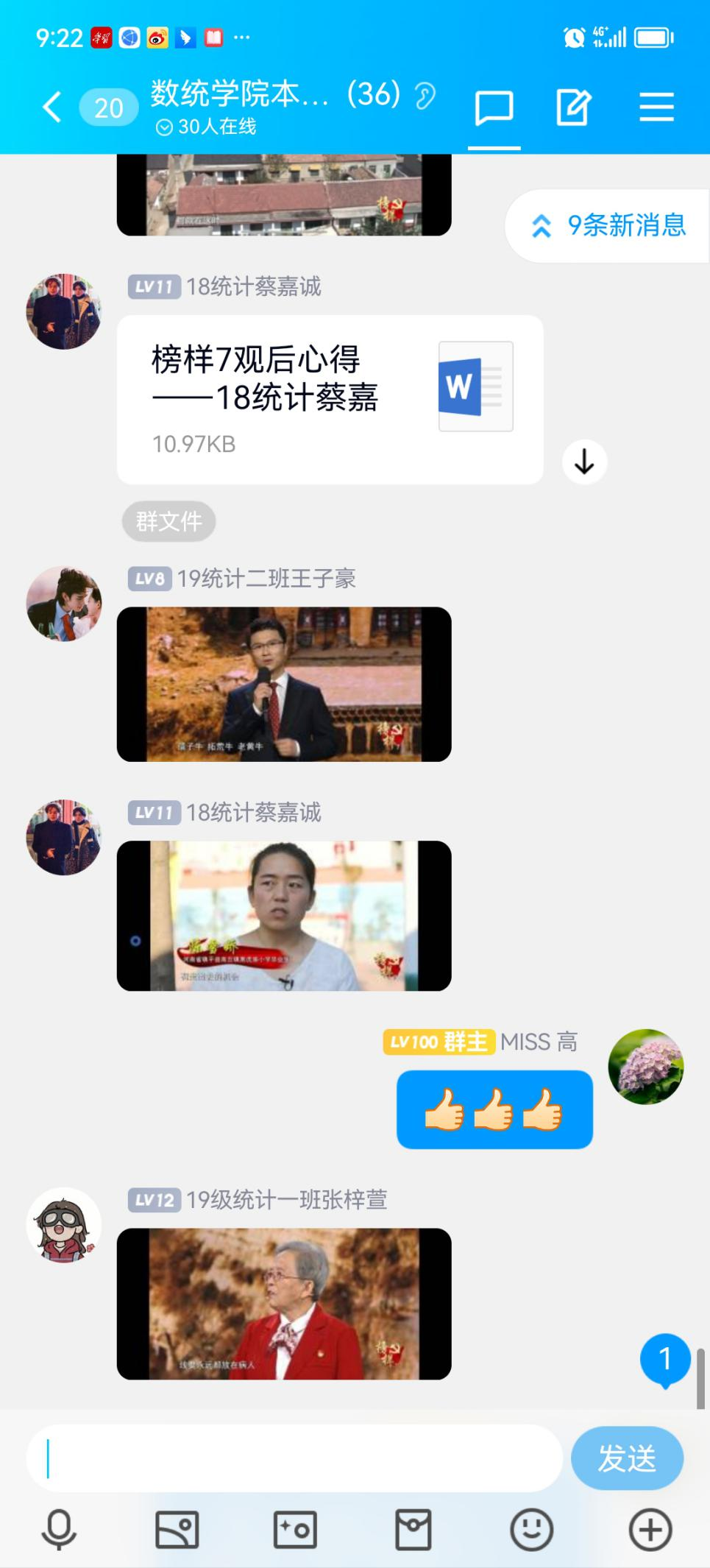Tap the blue unread bubble showing 1

click(664, 1359)
